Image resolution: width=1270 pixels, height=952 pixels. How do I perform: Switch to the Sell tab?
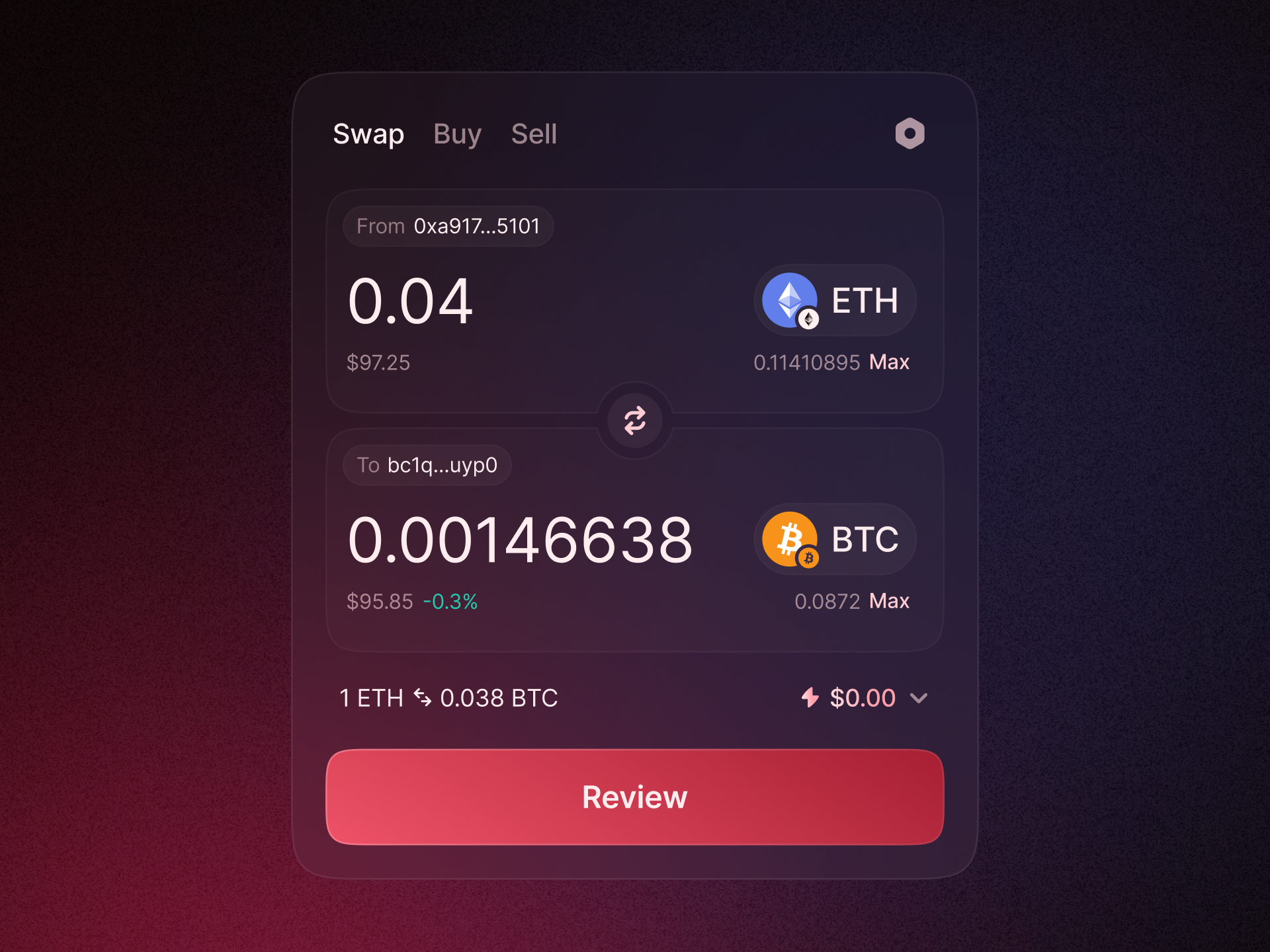click(x=534, y=134)
